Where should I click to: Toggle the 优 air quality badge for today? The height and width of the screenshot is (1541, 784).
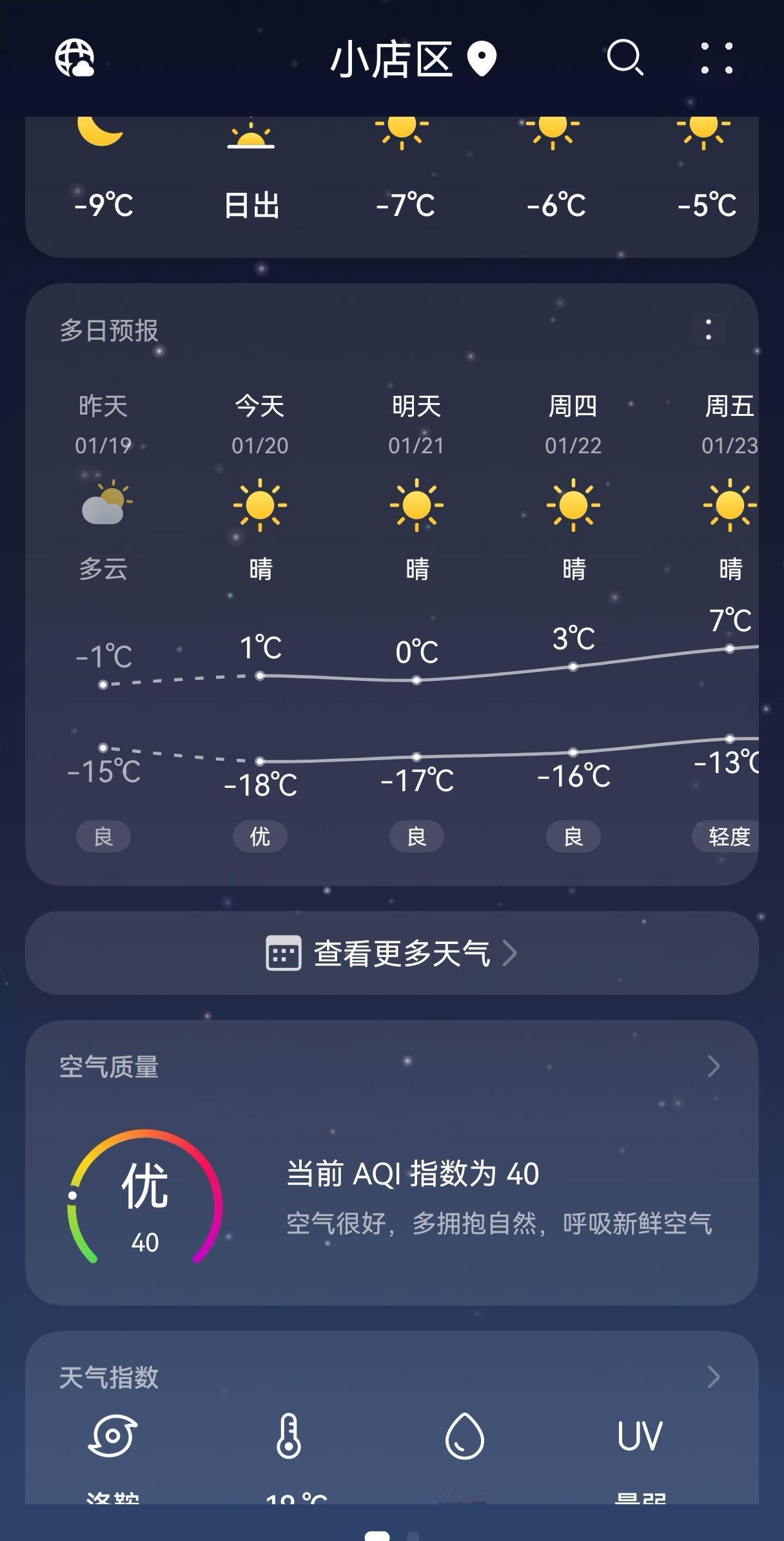click(260, 836)
